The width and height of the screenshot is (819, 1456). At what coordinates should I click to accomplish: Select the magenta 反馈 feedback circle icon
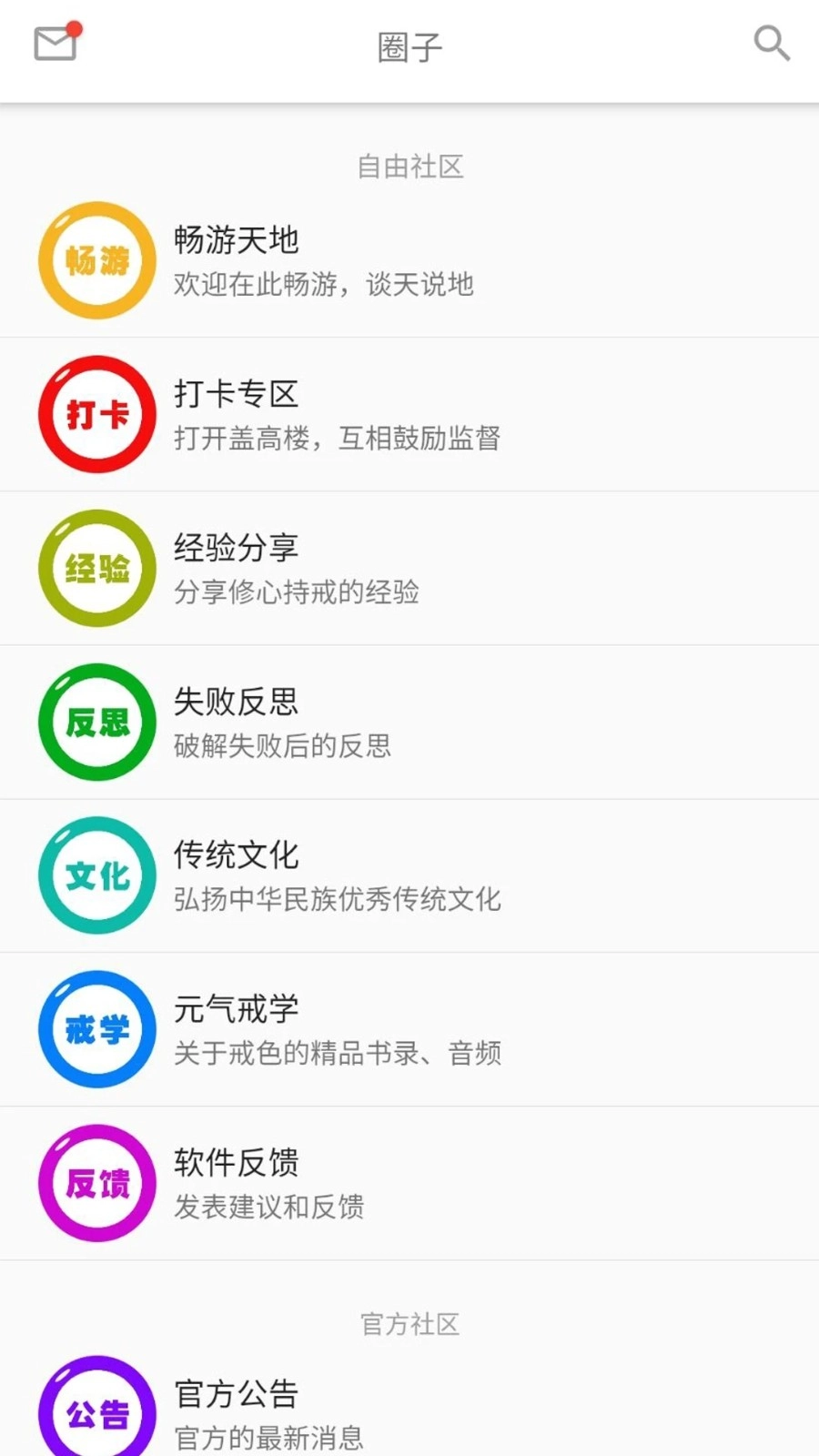click(96, 1183)
